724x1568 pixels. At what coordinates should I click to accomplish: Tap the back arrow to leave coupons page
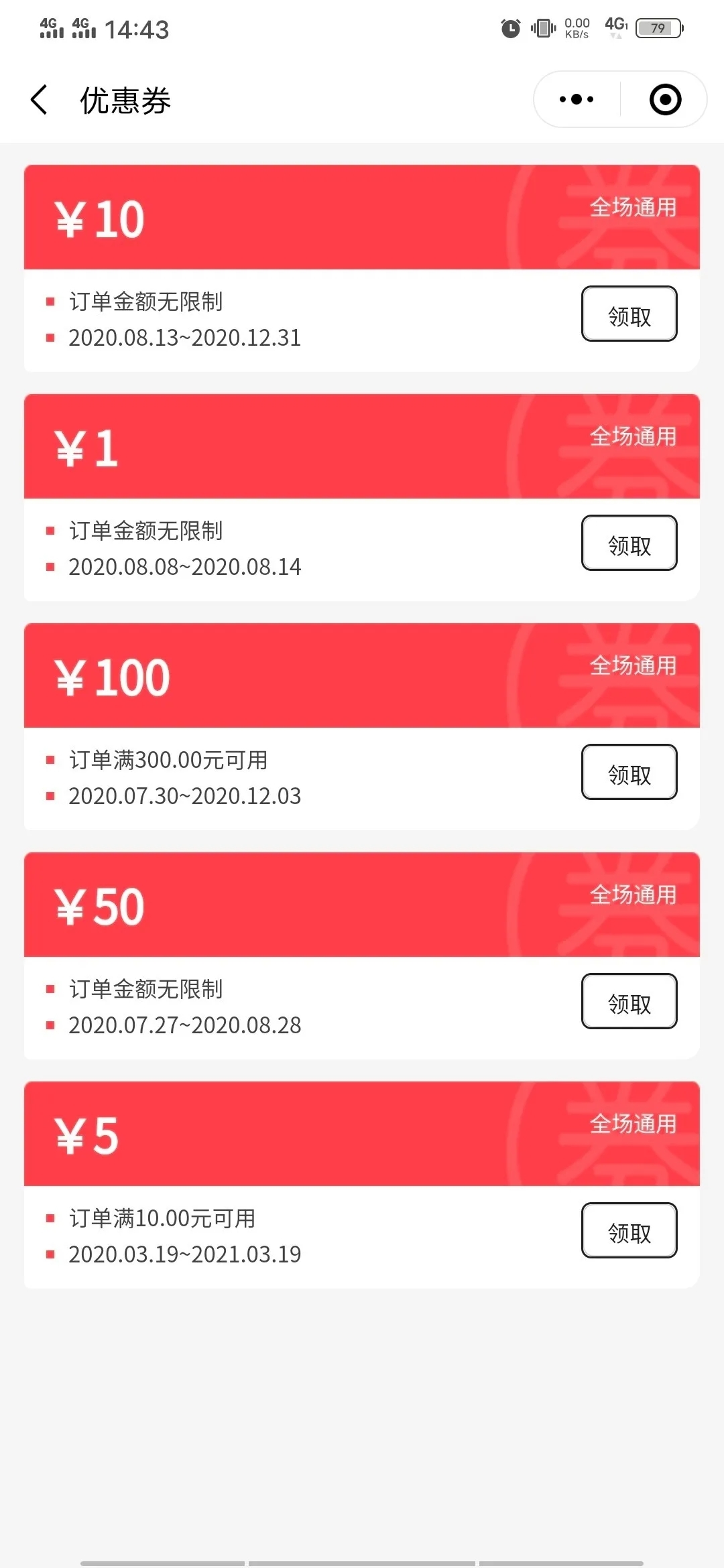click(38, 99)
